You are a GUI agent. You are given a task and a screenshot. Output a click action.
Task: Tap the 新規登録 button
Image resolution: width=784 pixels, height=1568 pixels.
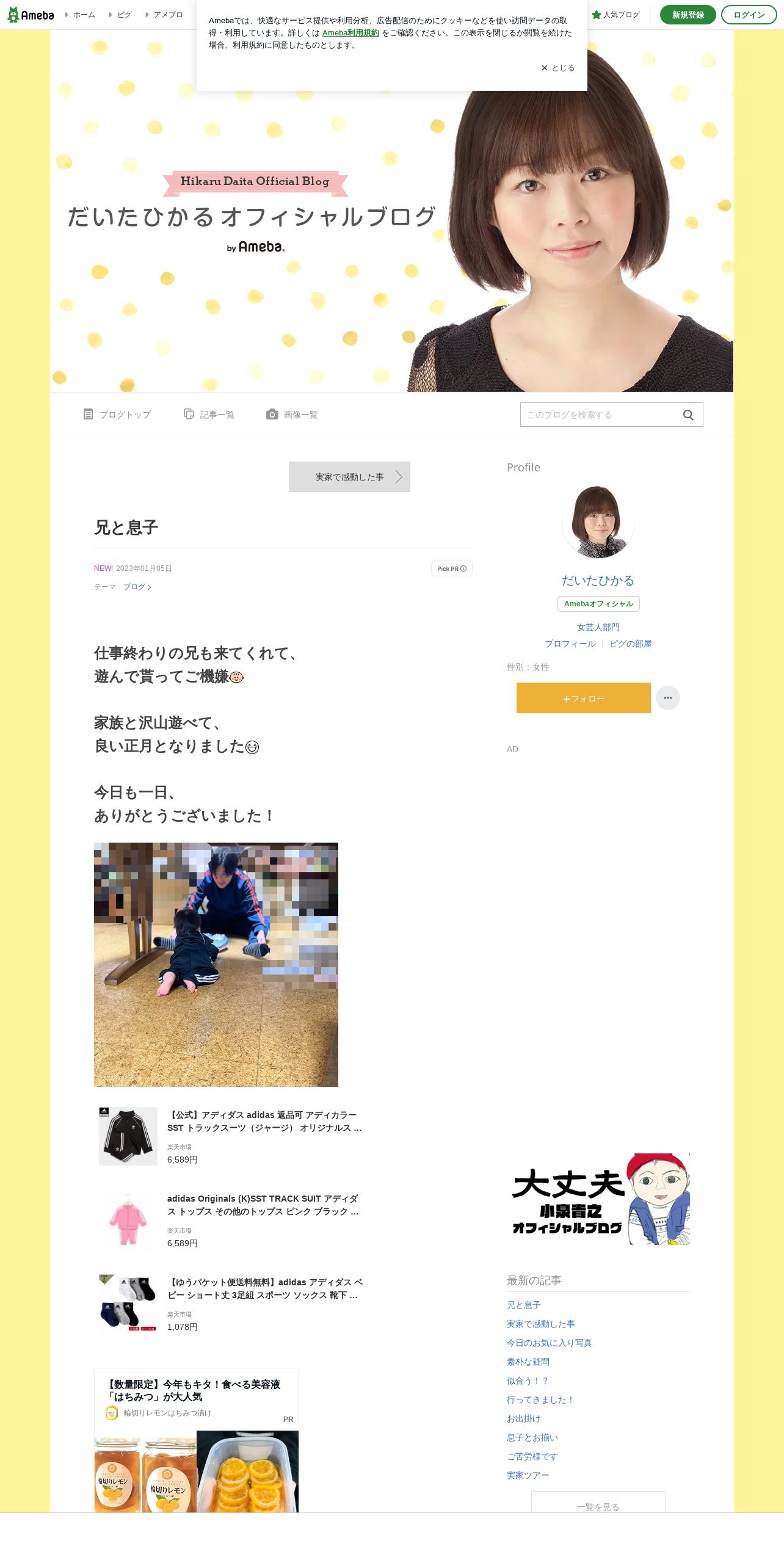688,15
